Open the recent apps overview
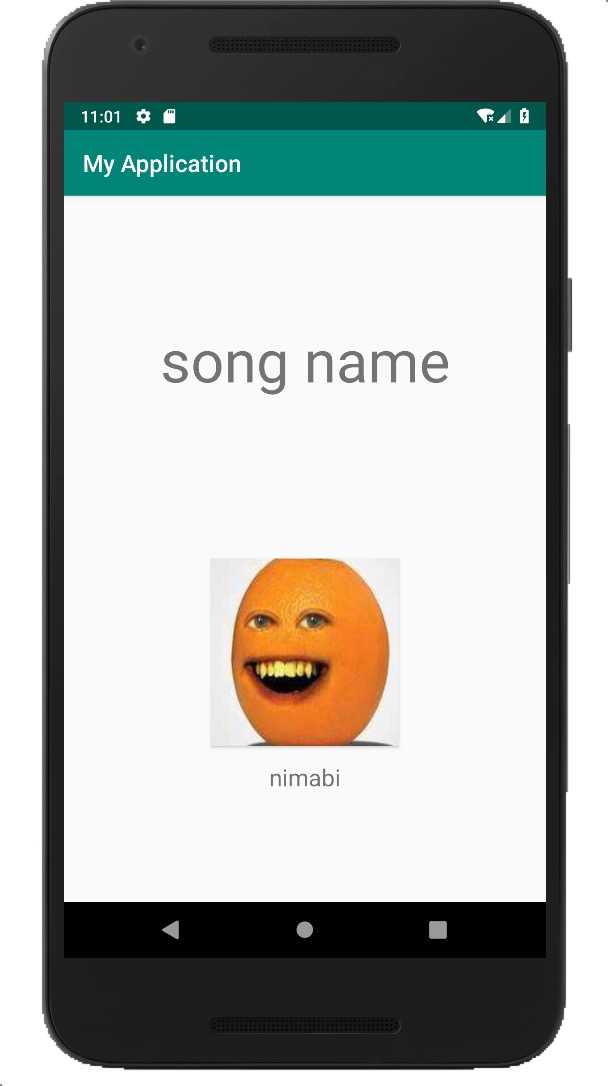Screen dimensions: 608x1086 click(x=437, y=930)
